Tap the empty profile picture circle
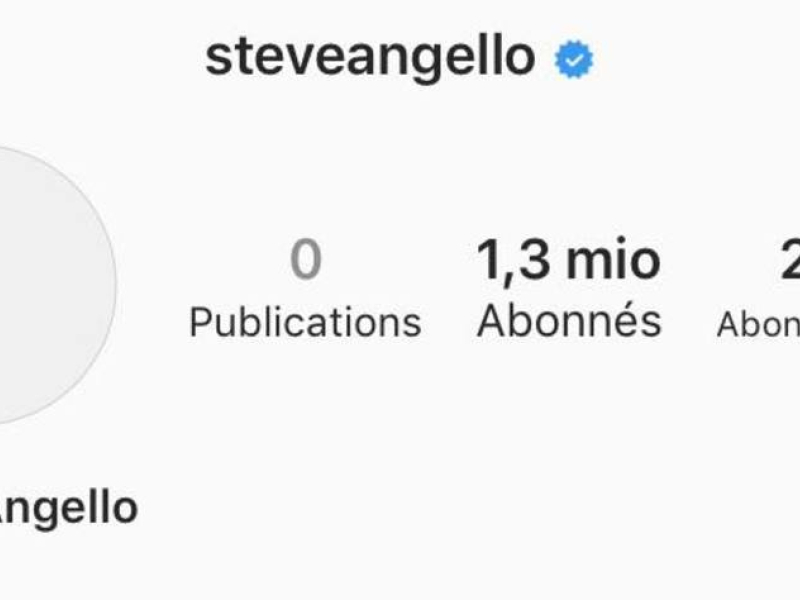Image resolution: width=800 pixels, height=600 pixels. coord(45,285)
